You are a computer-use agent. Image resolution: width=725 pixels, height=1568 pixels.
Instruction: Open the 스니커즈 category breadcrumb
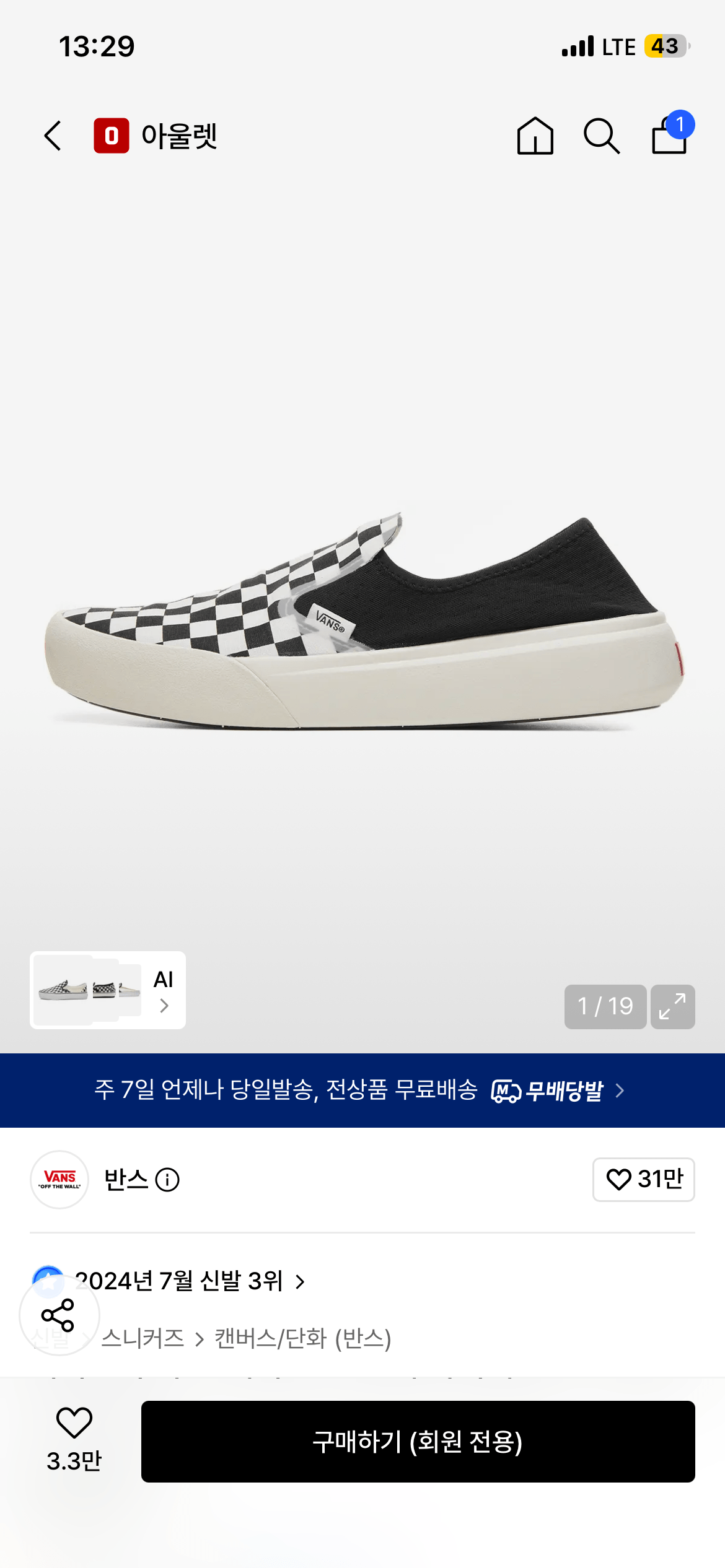coord(143,1338)
